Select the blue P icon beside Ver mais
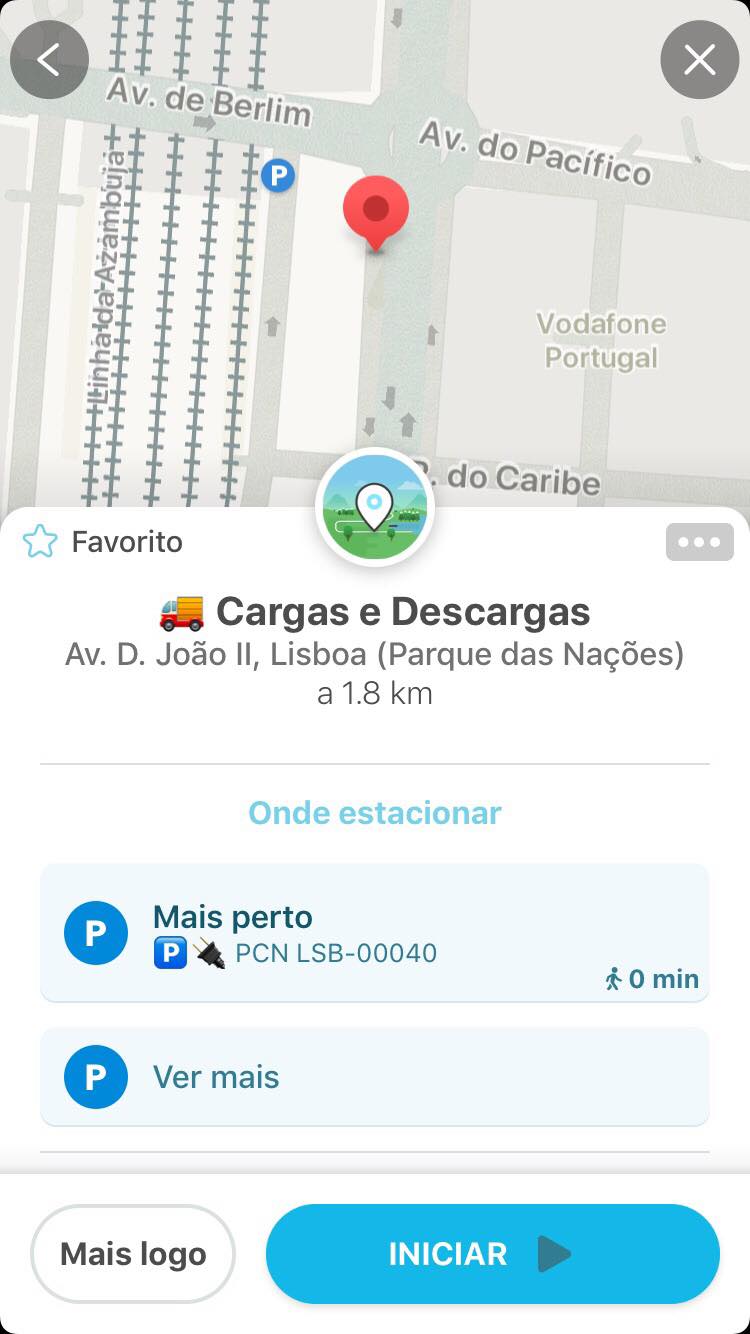 [x=95, y=1077]
